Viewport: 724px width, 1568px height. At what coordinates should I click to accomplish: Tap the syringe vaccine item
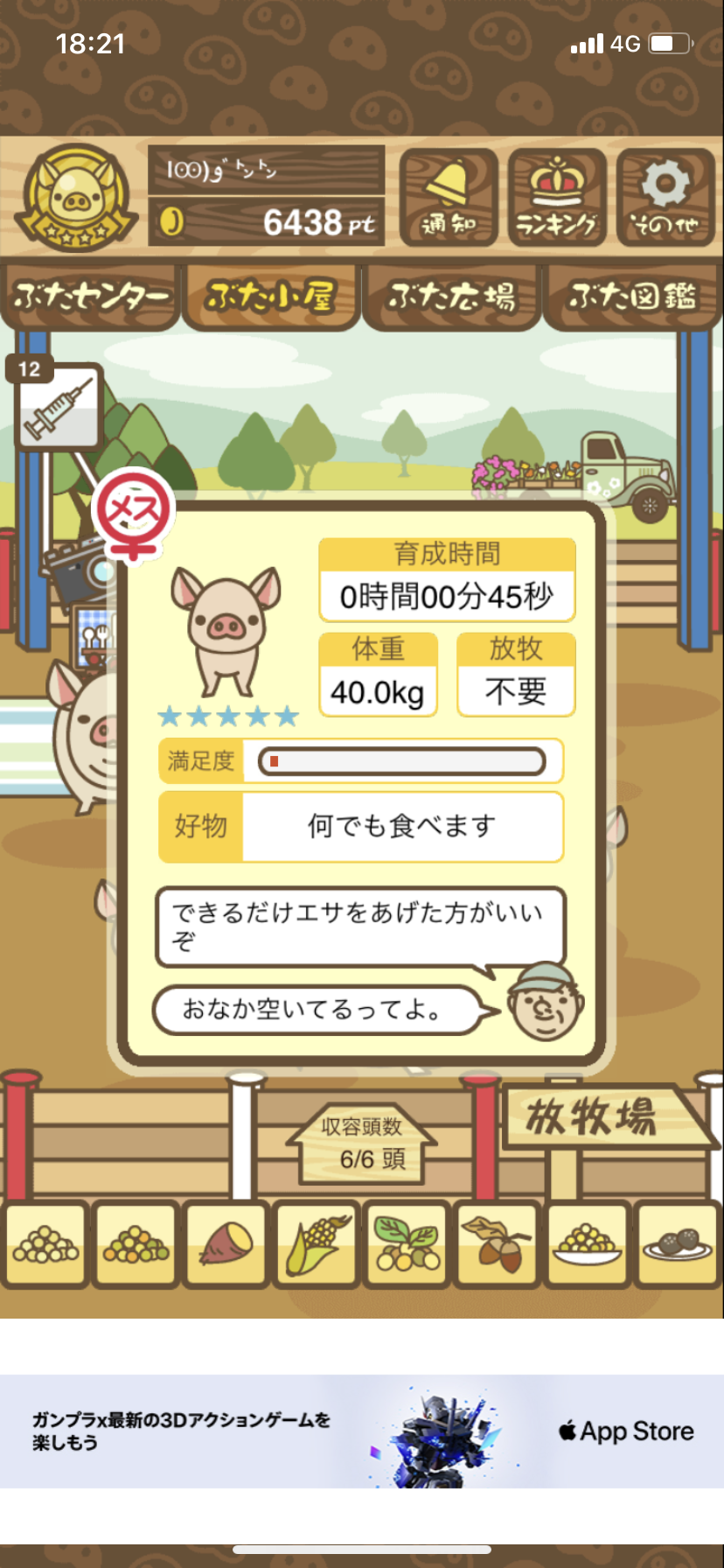(59, 405)
